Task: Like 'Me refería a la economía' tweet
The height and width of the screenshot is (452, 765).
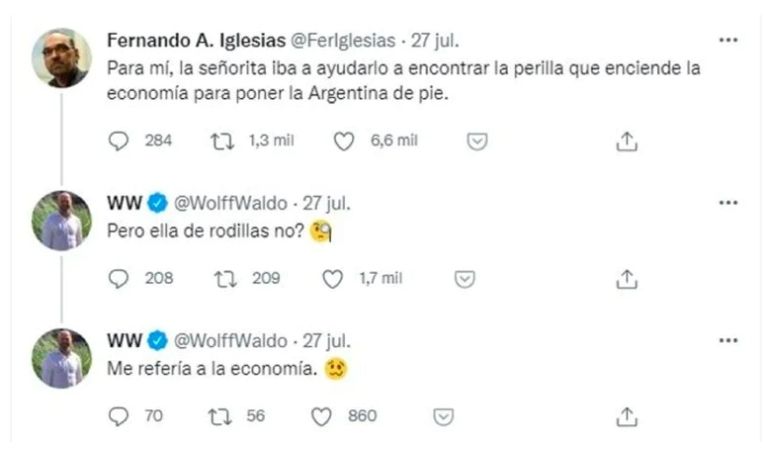Action: click(x=321, y=416)
